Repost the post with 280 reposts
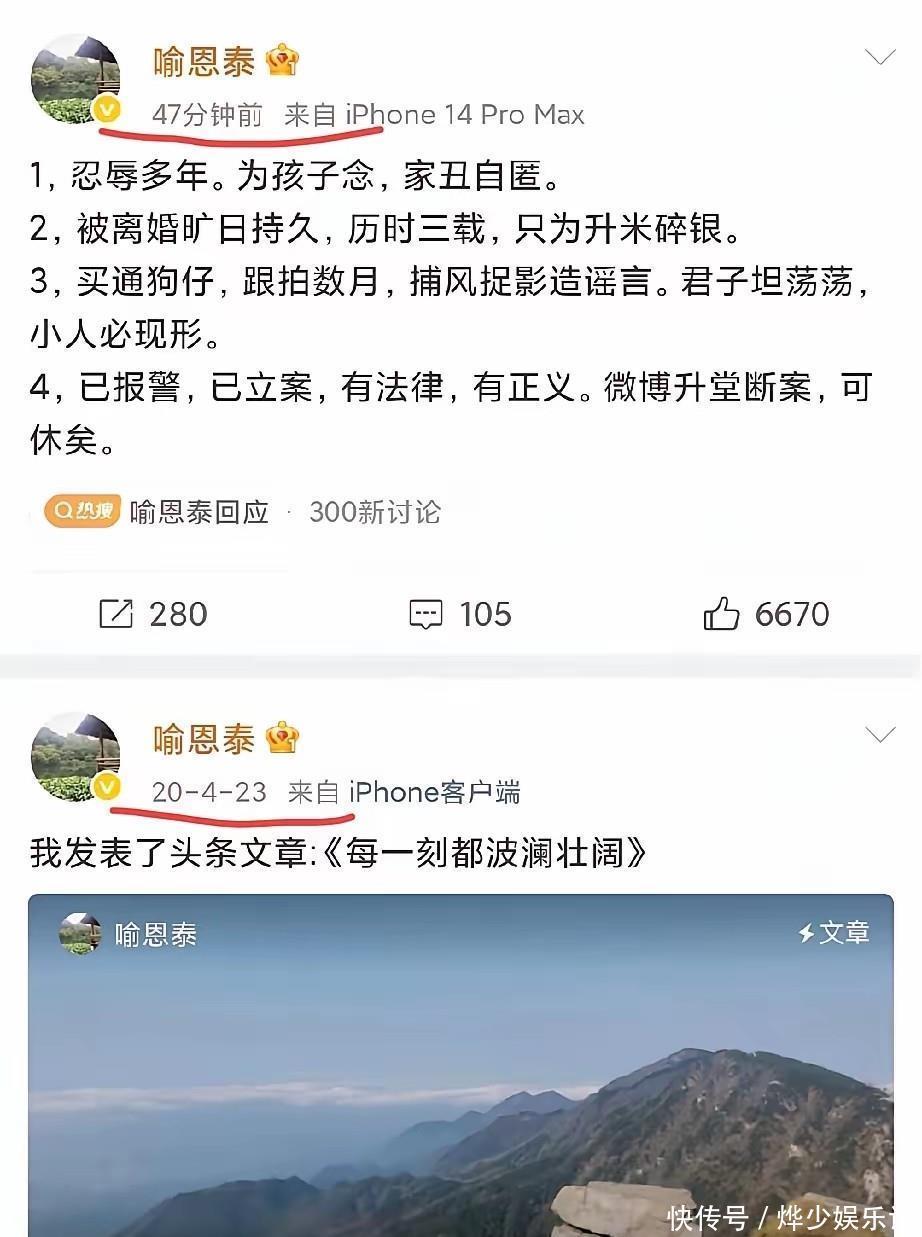 pos(153,614)
